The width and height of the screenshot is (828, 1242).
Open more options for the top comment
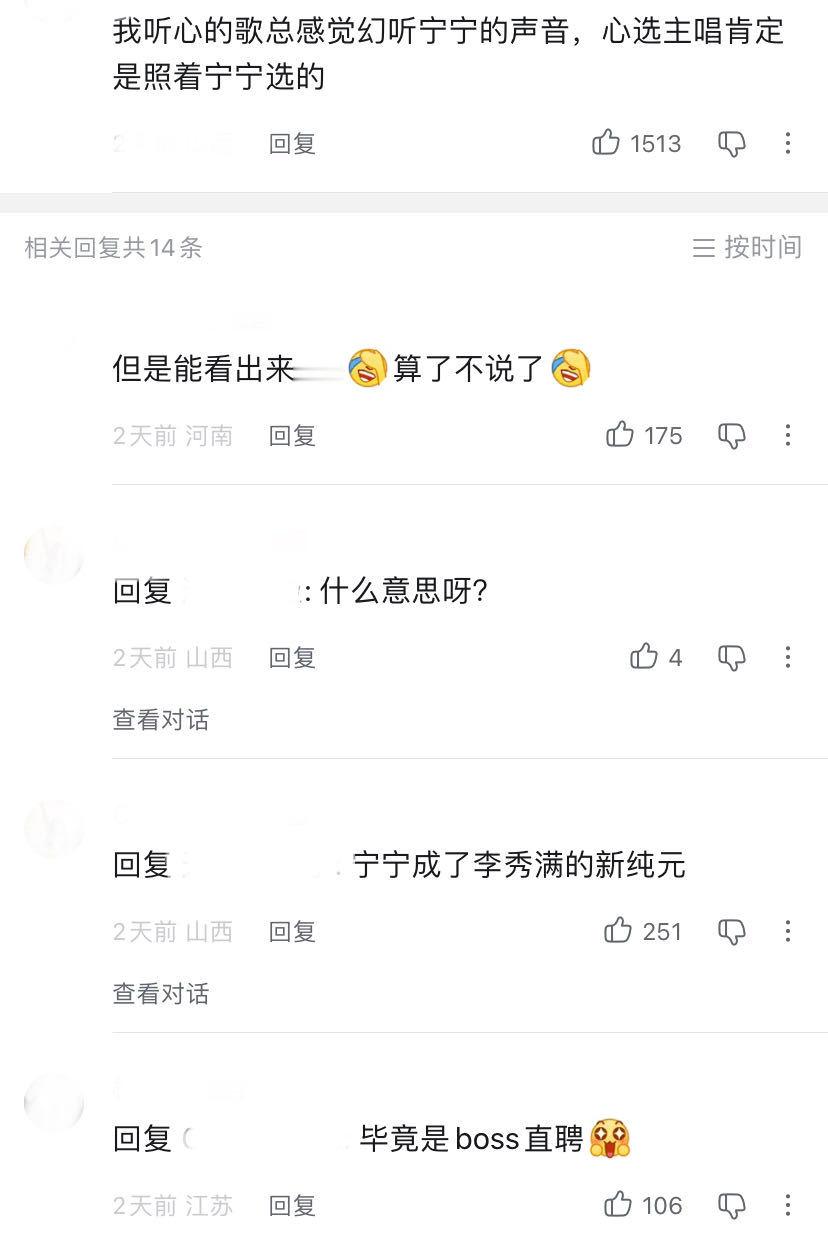pyautogui.click(x=786, y=144)
